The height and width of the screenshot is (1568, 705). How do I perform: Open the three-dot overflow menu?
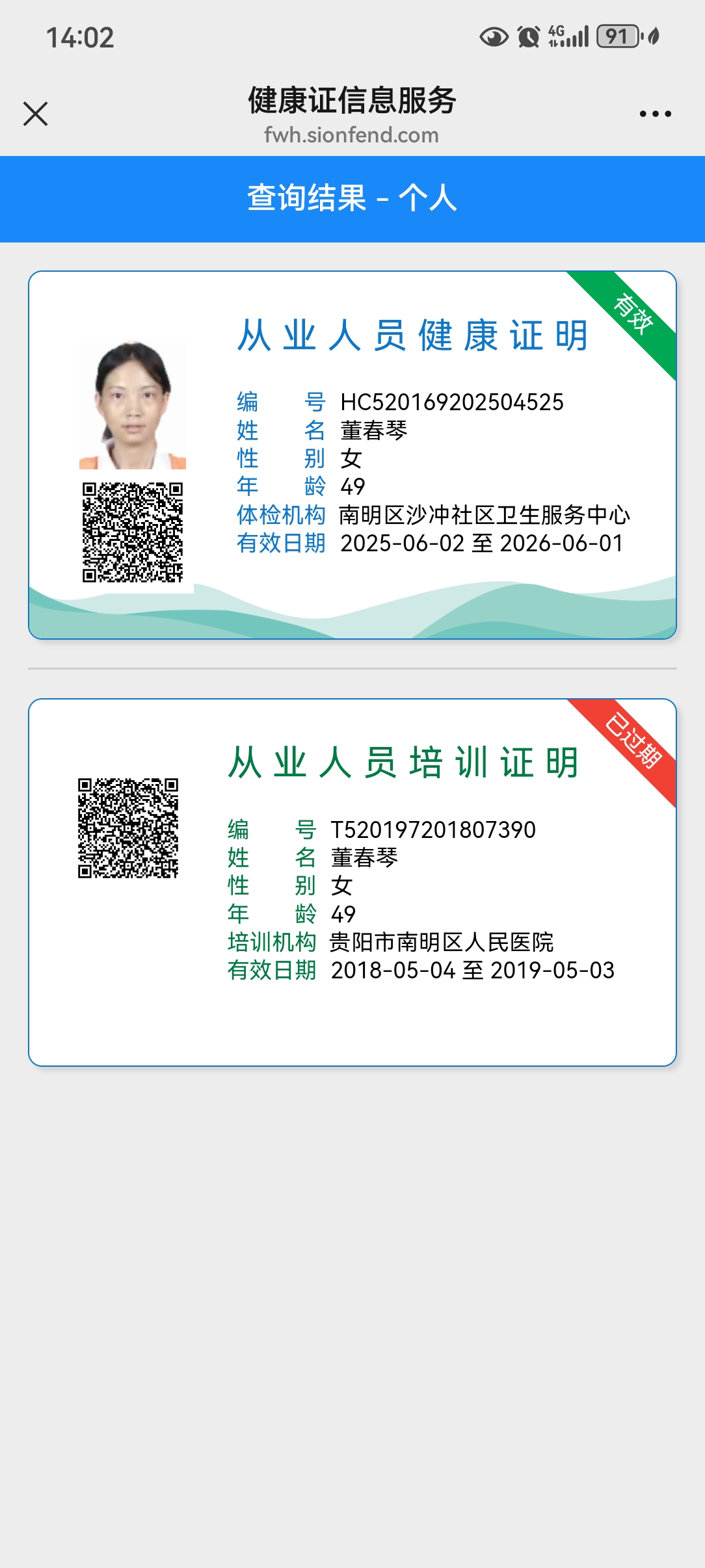click(655, 114)
